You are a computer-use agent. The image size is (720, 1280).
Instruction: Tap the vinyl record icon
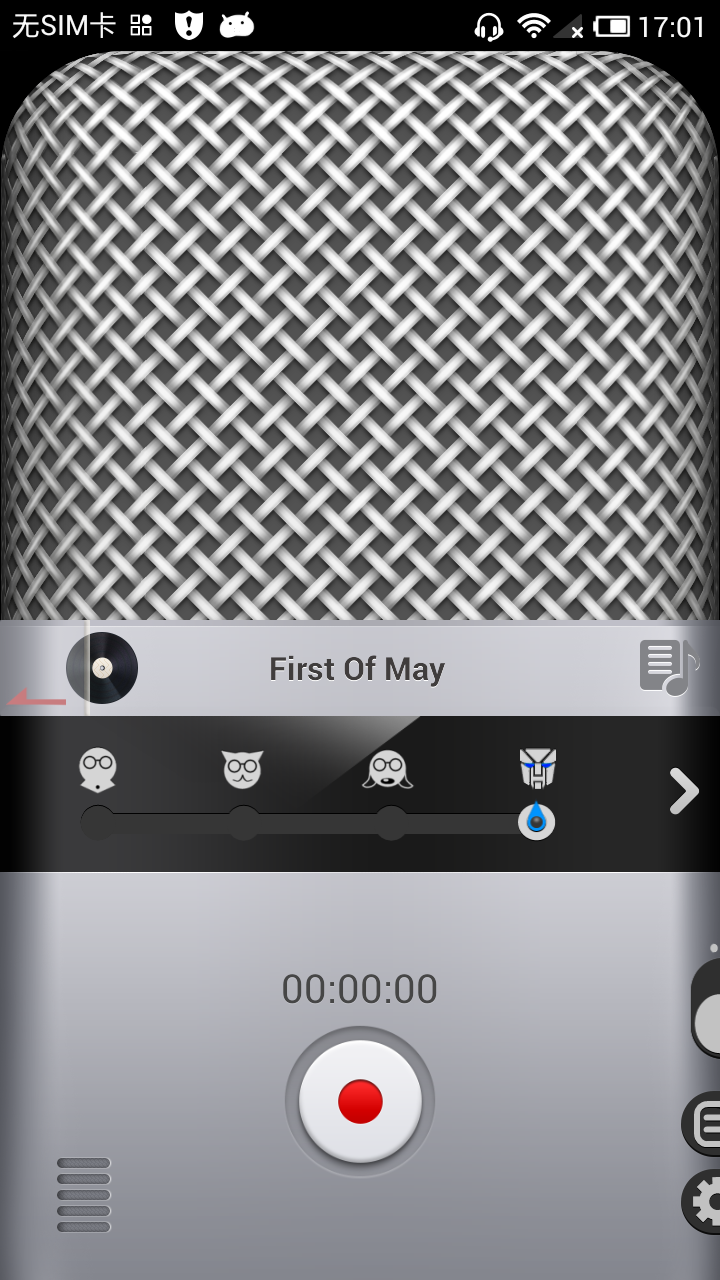pyautogui.click(x=103, y=667)
